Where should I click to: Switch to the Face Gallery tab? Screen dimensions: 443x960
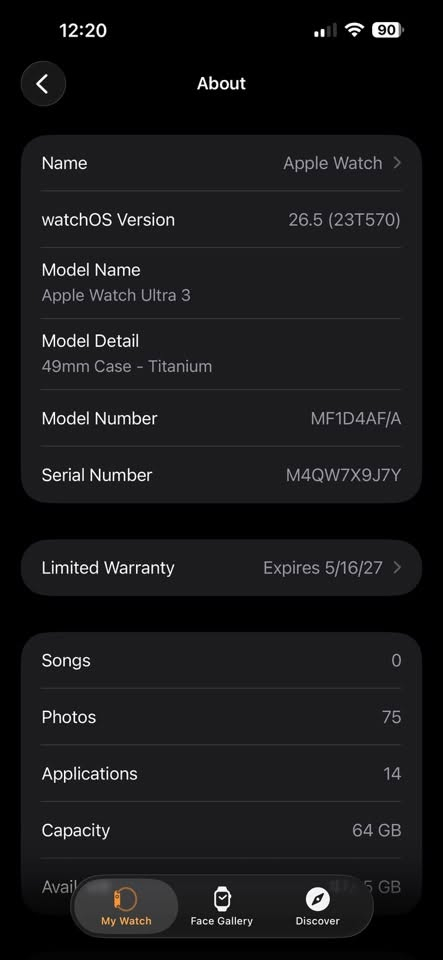(222, 907)
